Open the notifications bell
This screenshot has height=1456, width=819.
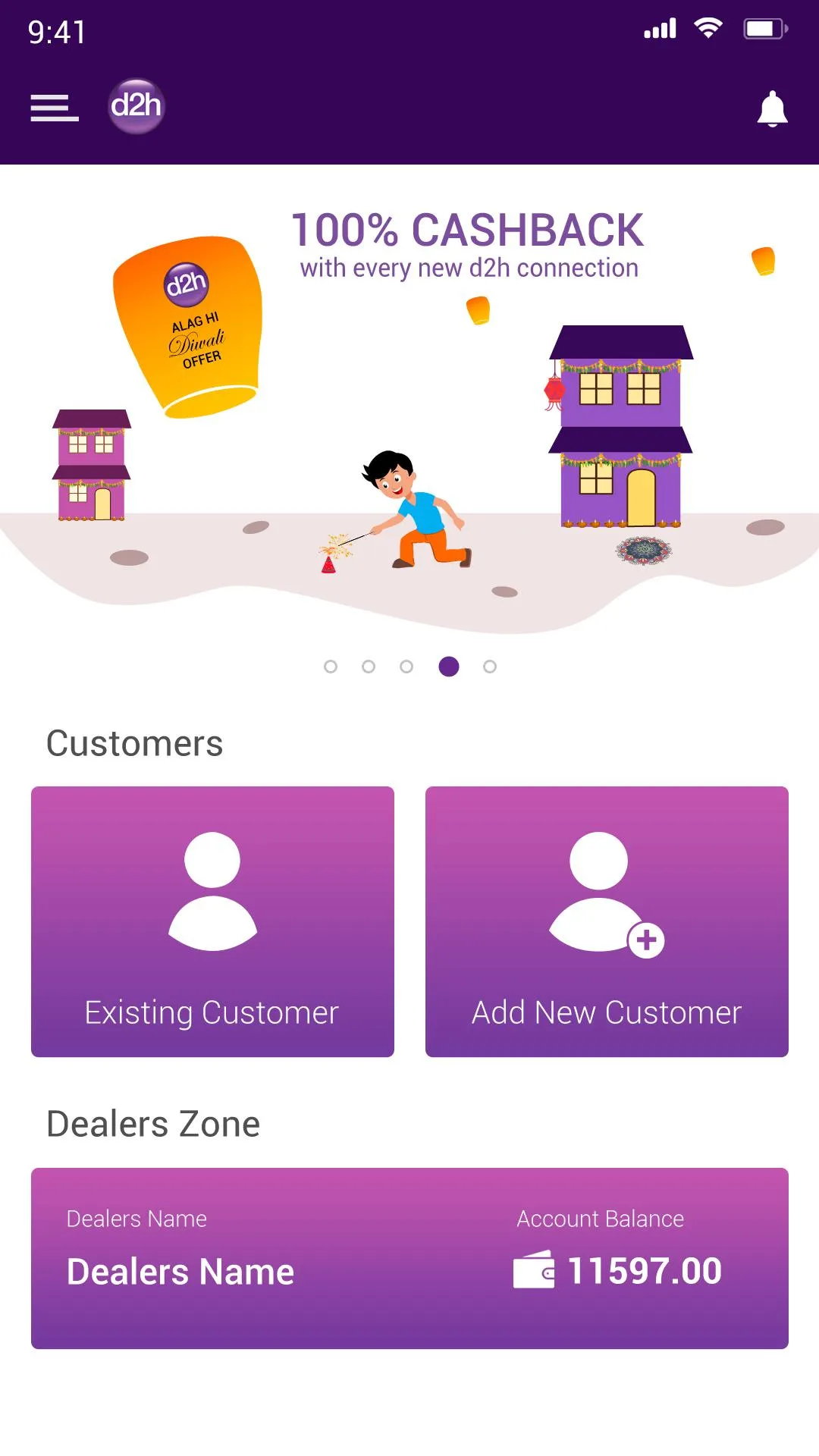point(772,109)
